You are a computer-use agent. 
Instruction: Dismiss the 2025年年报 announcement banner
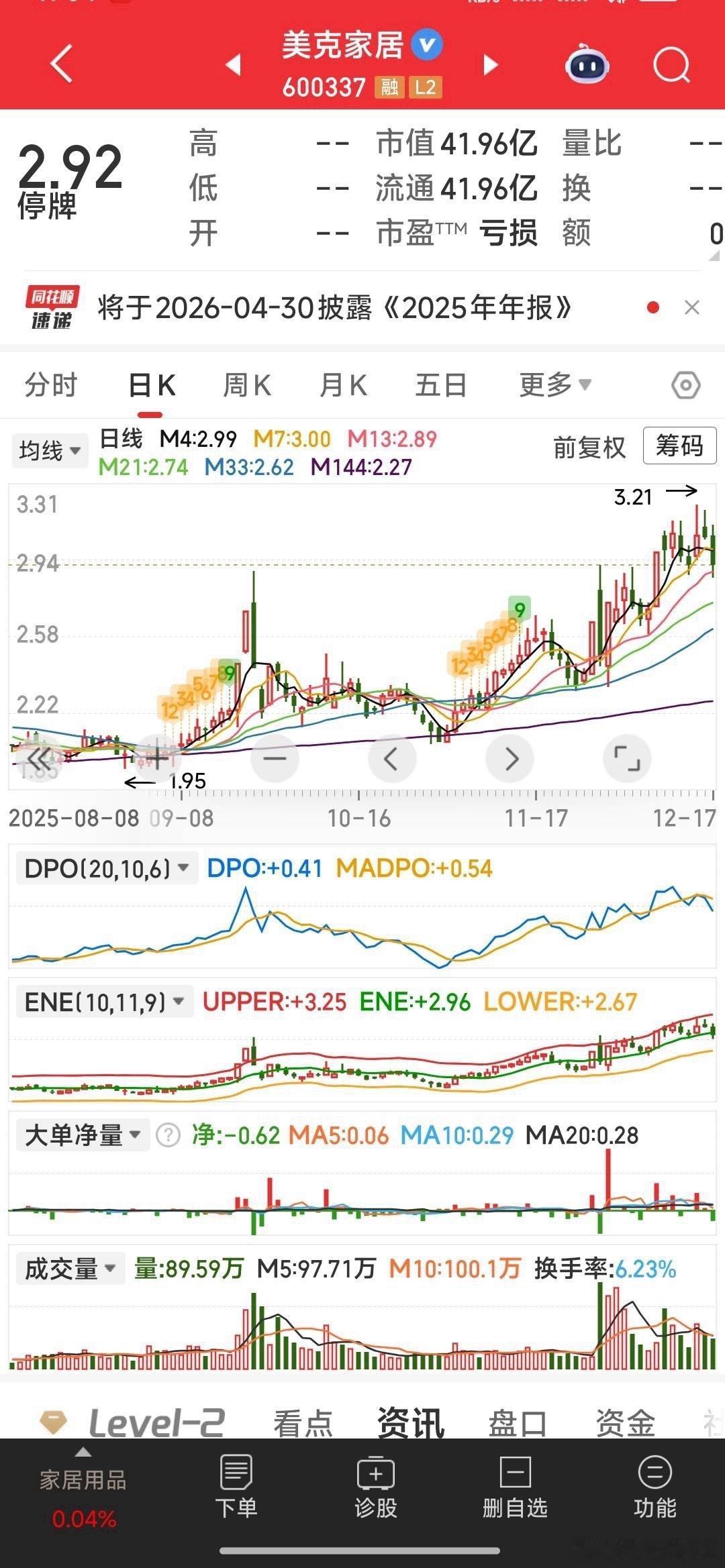click(691, 308)
